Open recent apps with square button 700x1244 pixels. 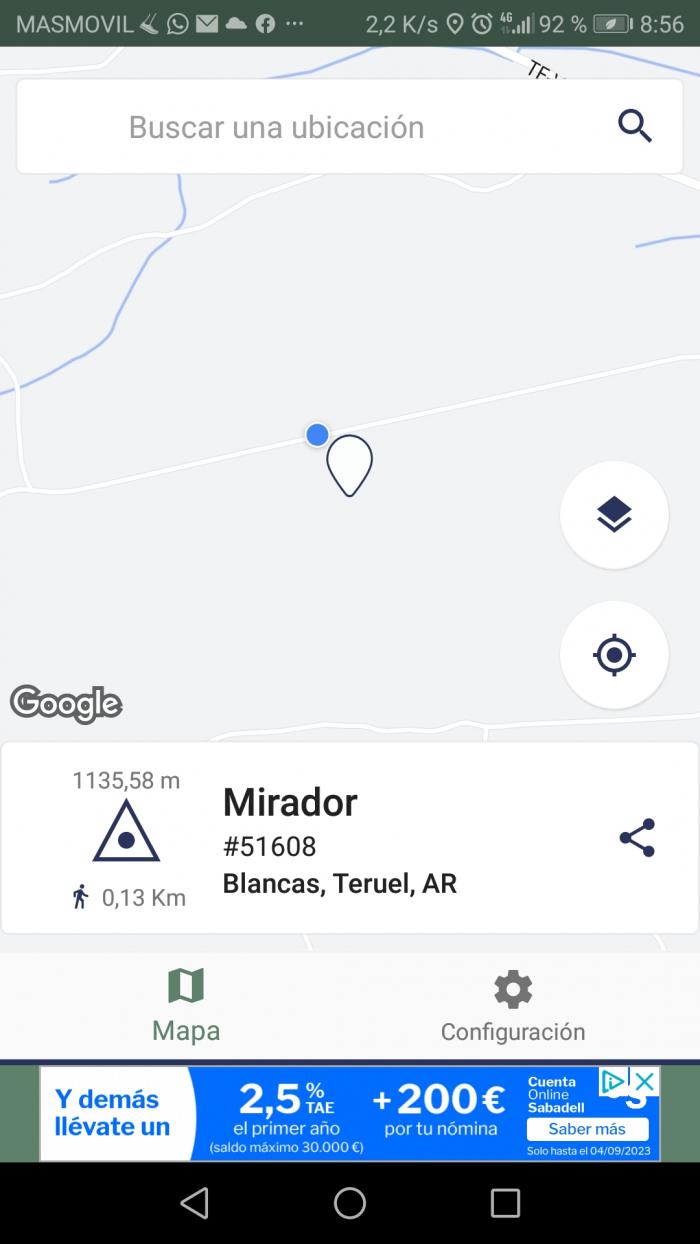[505, 1203]
